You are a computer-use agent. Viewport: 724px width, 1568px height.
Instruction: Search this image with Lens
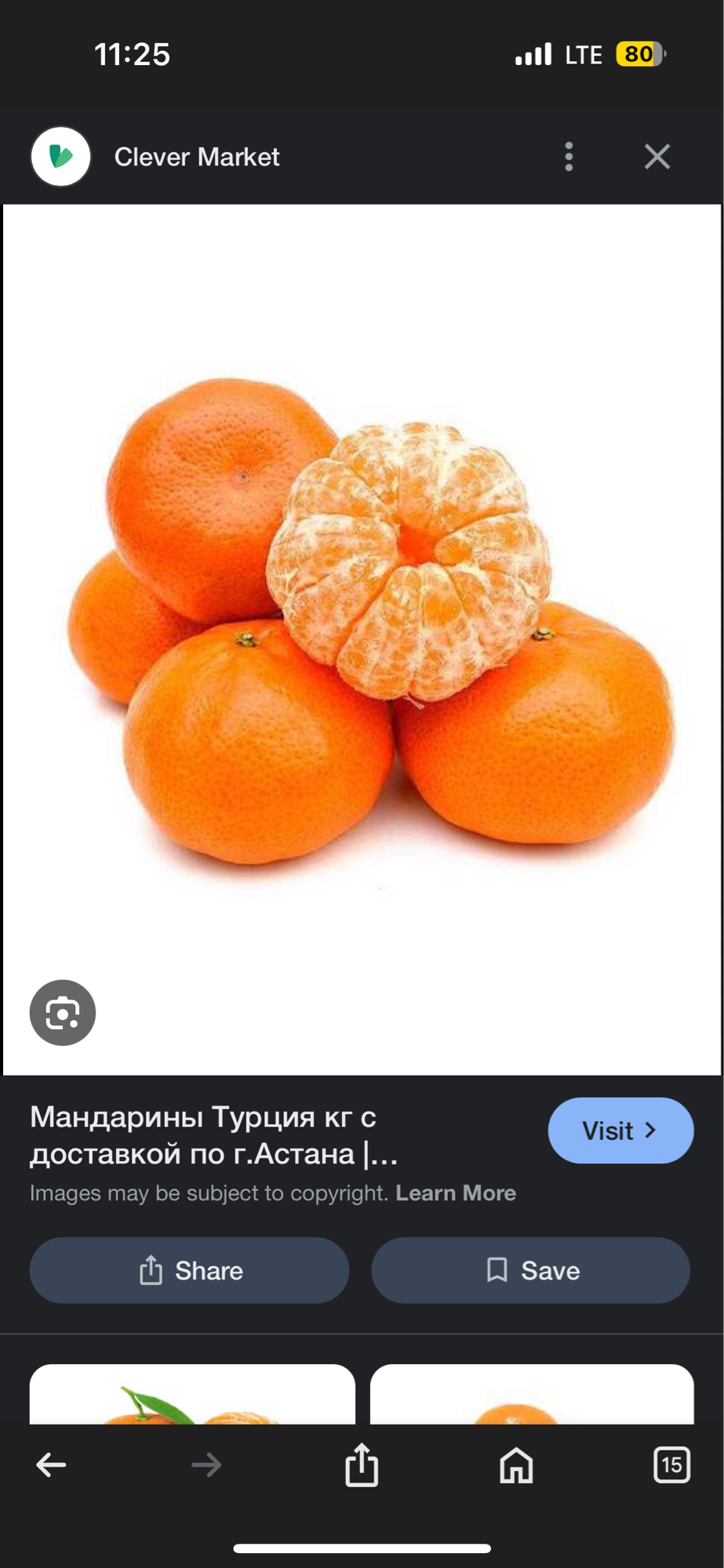coord(63,1013)
